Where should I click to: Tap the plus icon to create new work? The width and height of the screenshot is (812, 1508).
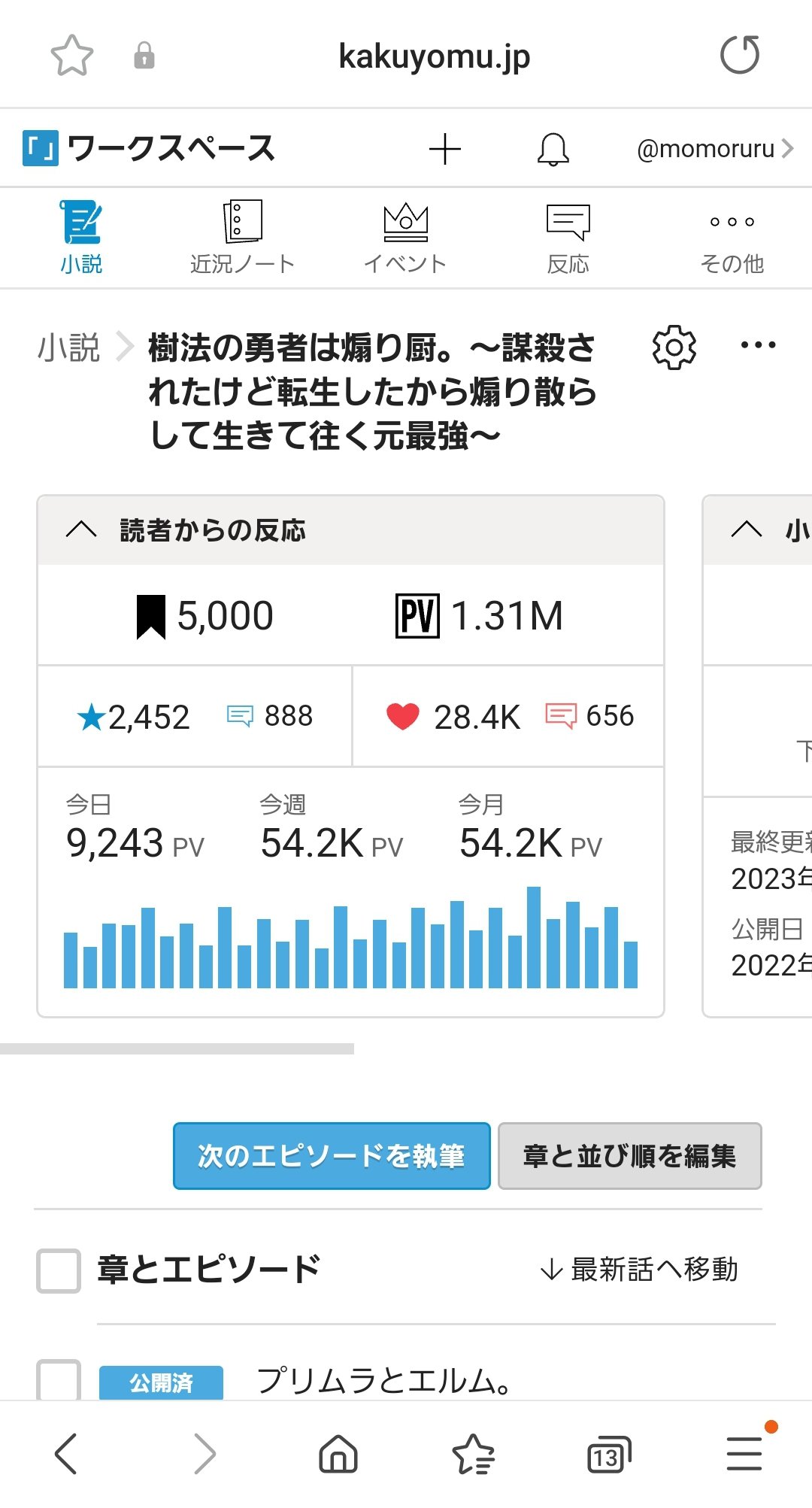[444, 149]
